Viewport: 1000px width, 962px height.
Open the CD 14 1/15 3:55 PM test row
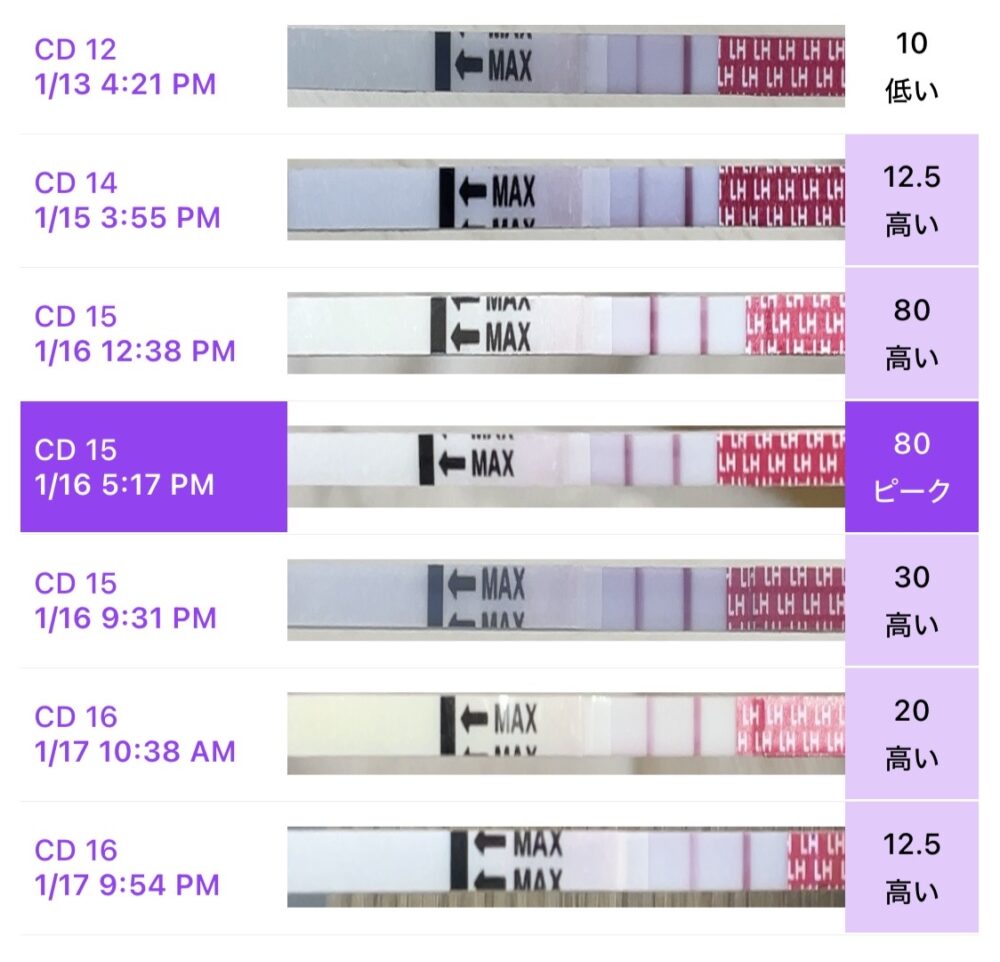[128, 200]
